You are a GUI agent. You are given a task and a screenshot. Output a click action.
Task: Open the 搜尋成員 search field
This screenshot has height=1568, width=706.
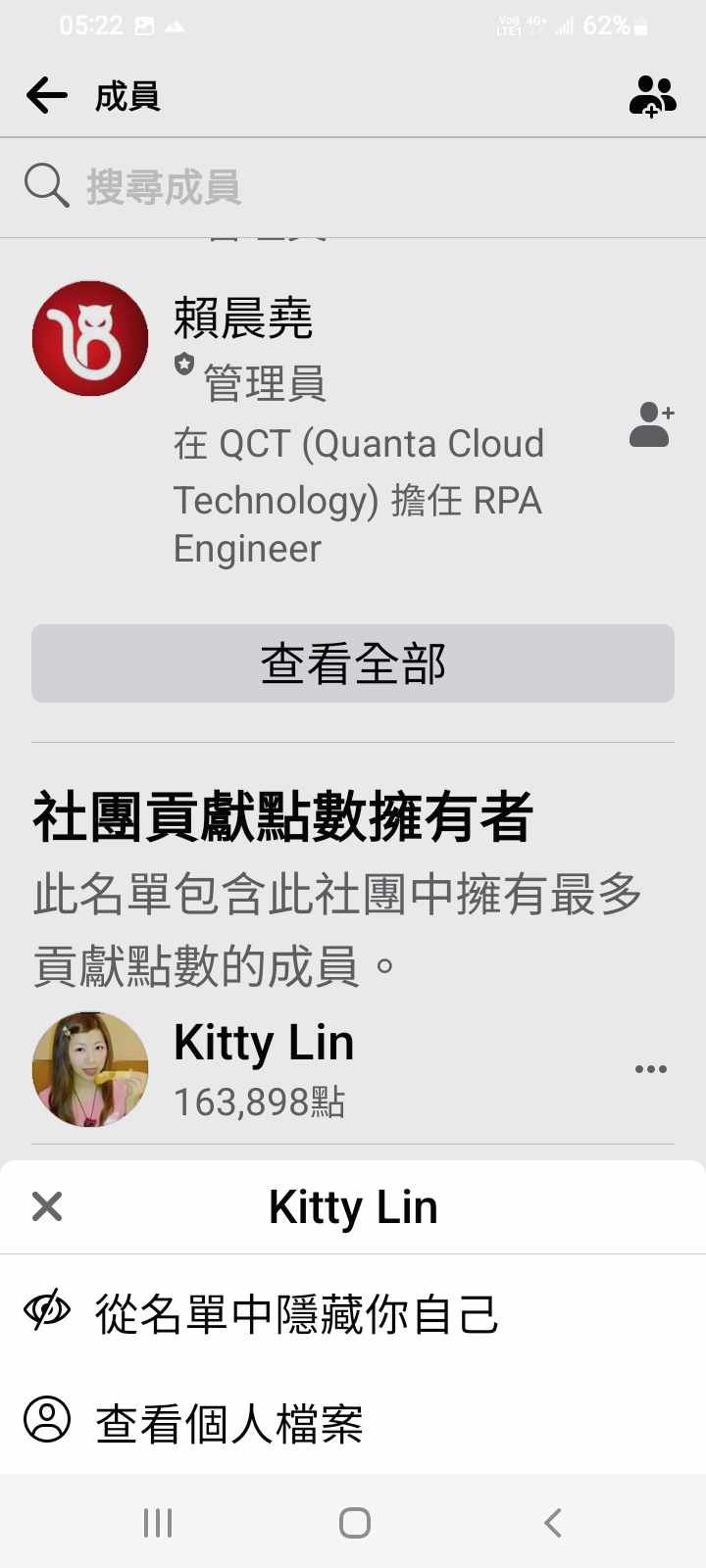[x=353, y=186]
